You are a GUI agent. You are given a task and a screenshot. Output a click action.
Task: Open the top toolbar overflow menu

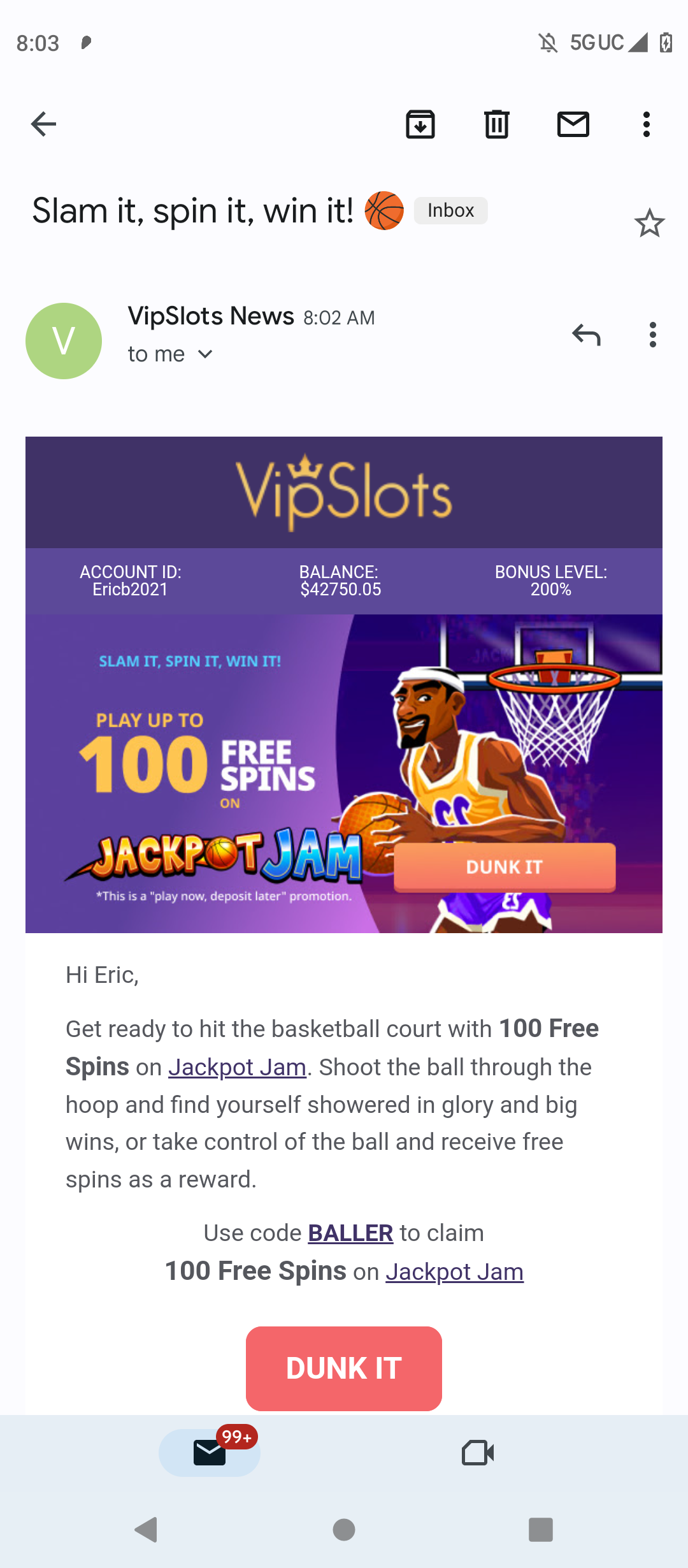[x=647, y=124]
